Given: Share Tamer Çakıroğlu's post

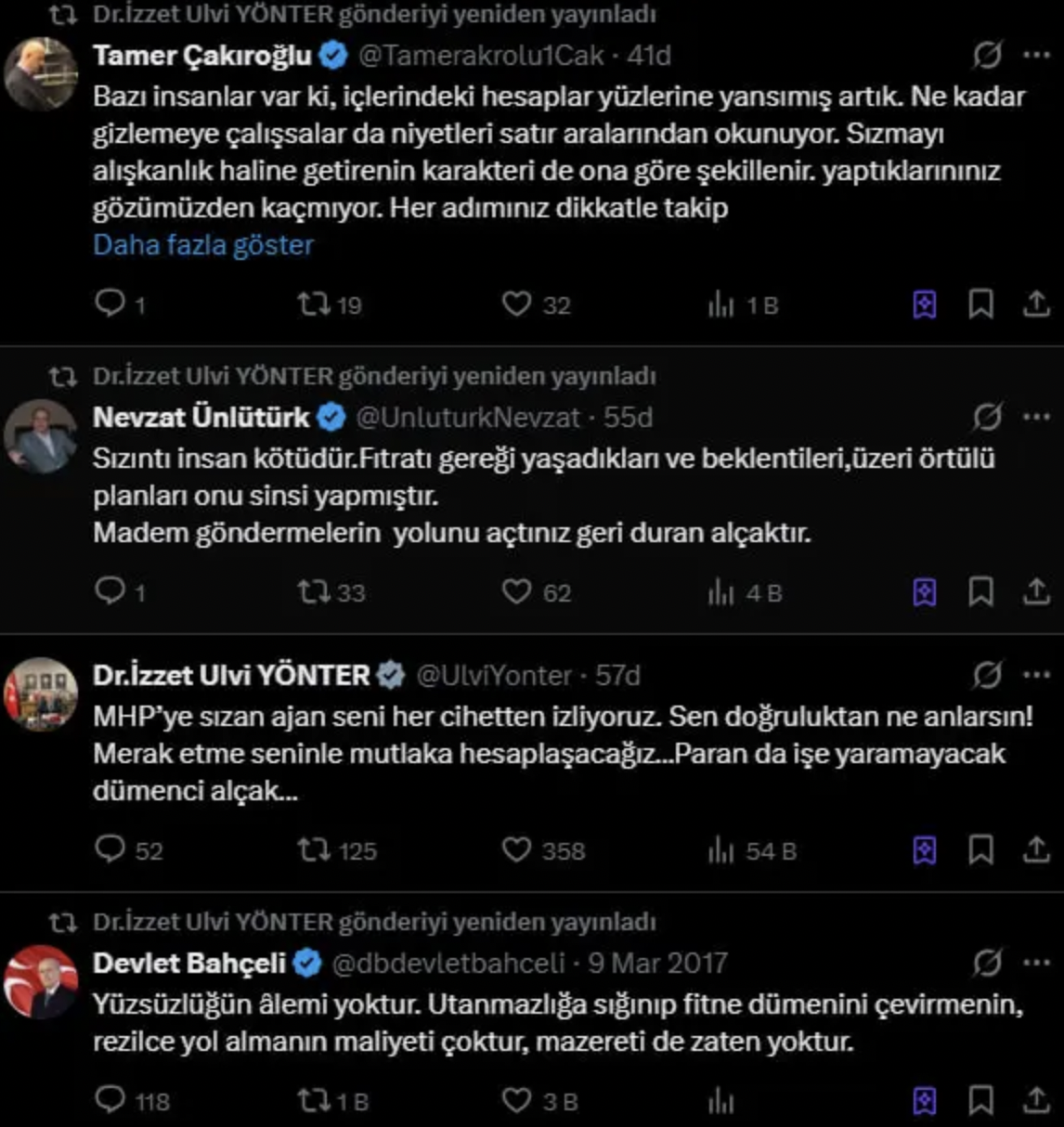Looking at the screenshot, I should (x=1036, y=304).
